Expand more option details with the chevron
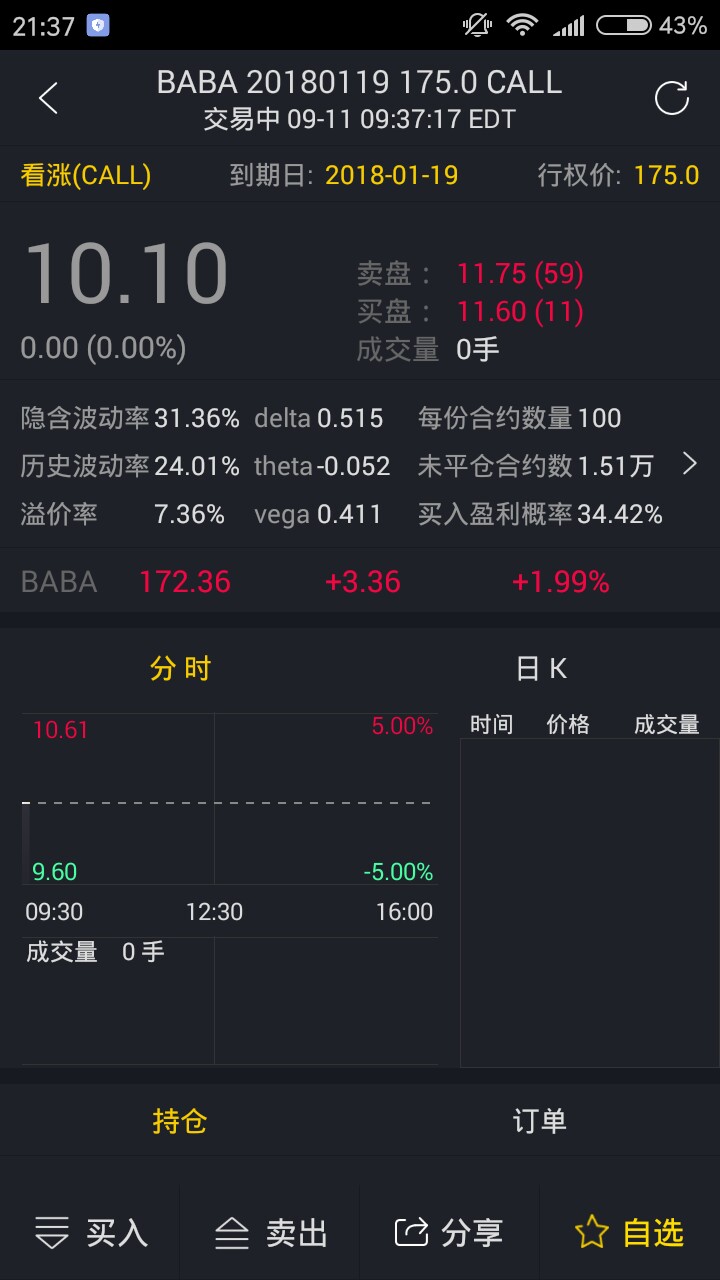This screenshot has height=1280, width=720. tap(689, 464)
